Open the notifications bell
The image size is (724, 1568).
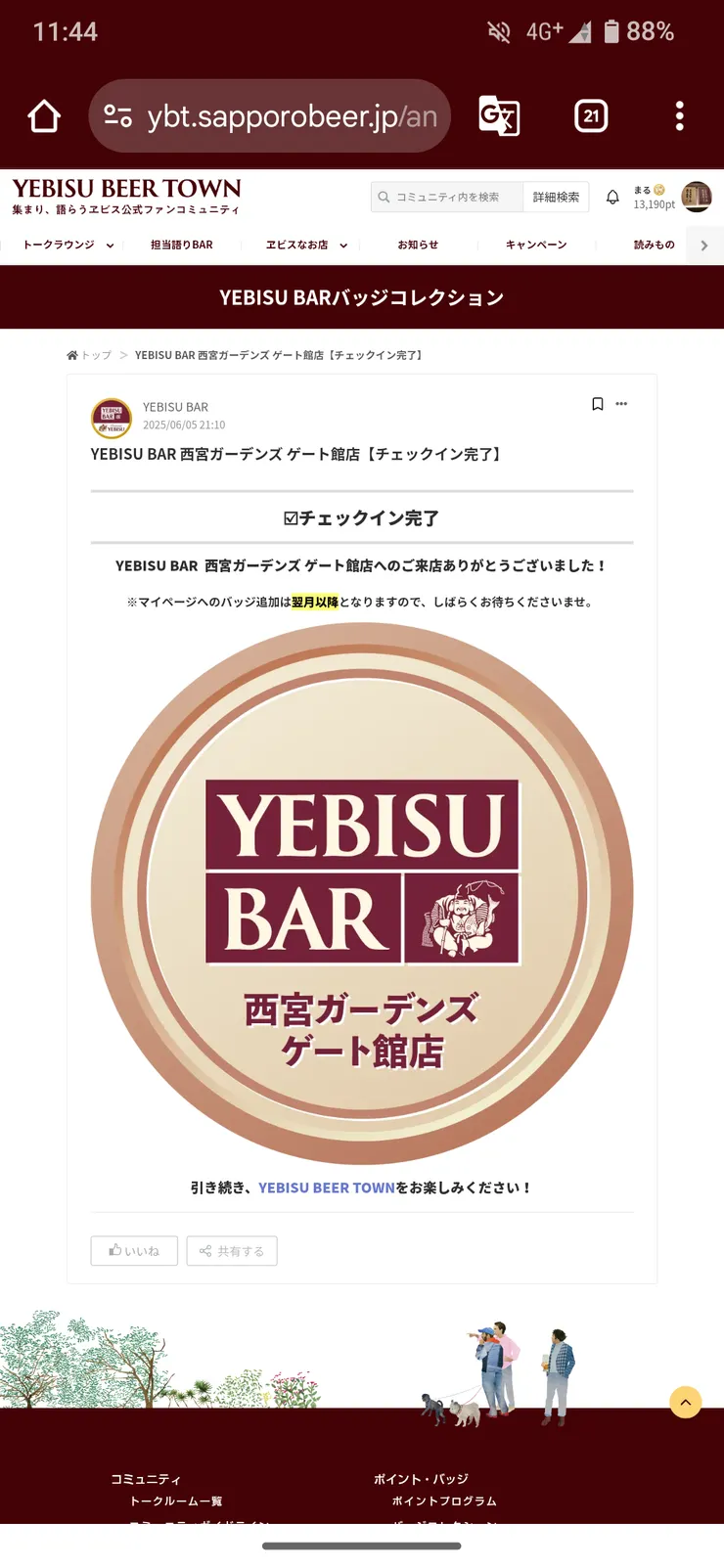point(612,197)
